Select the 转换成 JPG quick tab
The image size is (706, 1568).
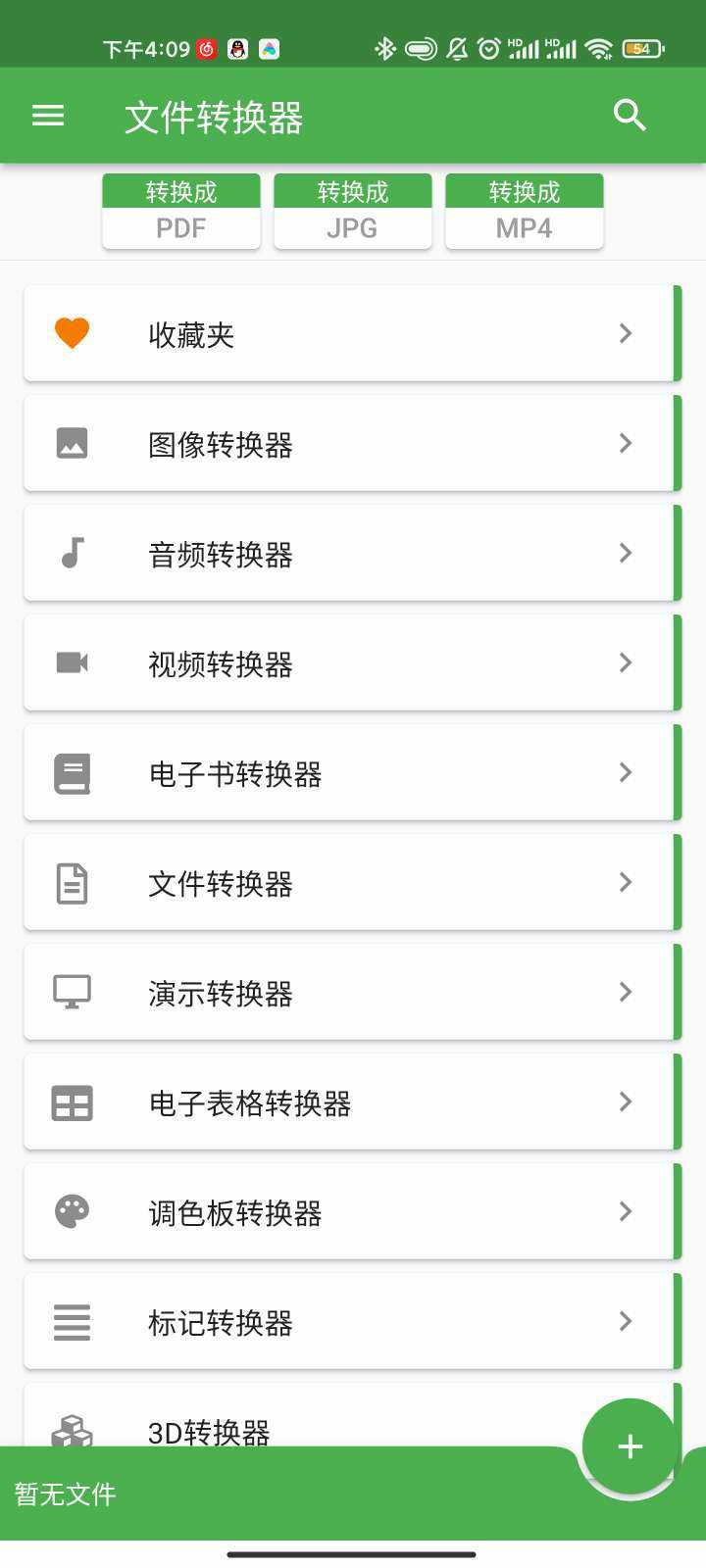352,210
